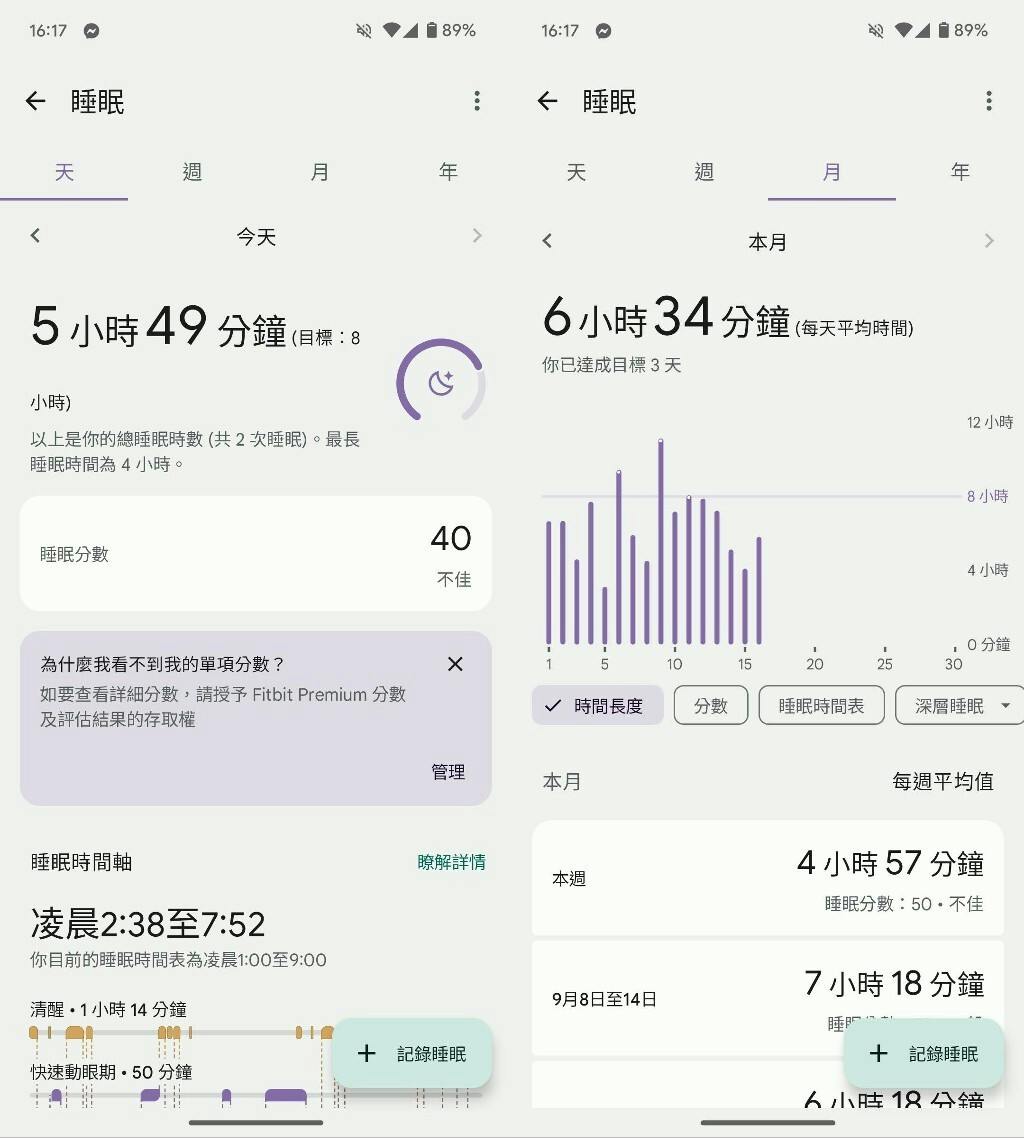Select the 睡眠時間表 chip
This screenshot has width=1024, height=1138.
point(821,706)
